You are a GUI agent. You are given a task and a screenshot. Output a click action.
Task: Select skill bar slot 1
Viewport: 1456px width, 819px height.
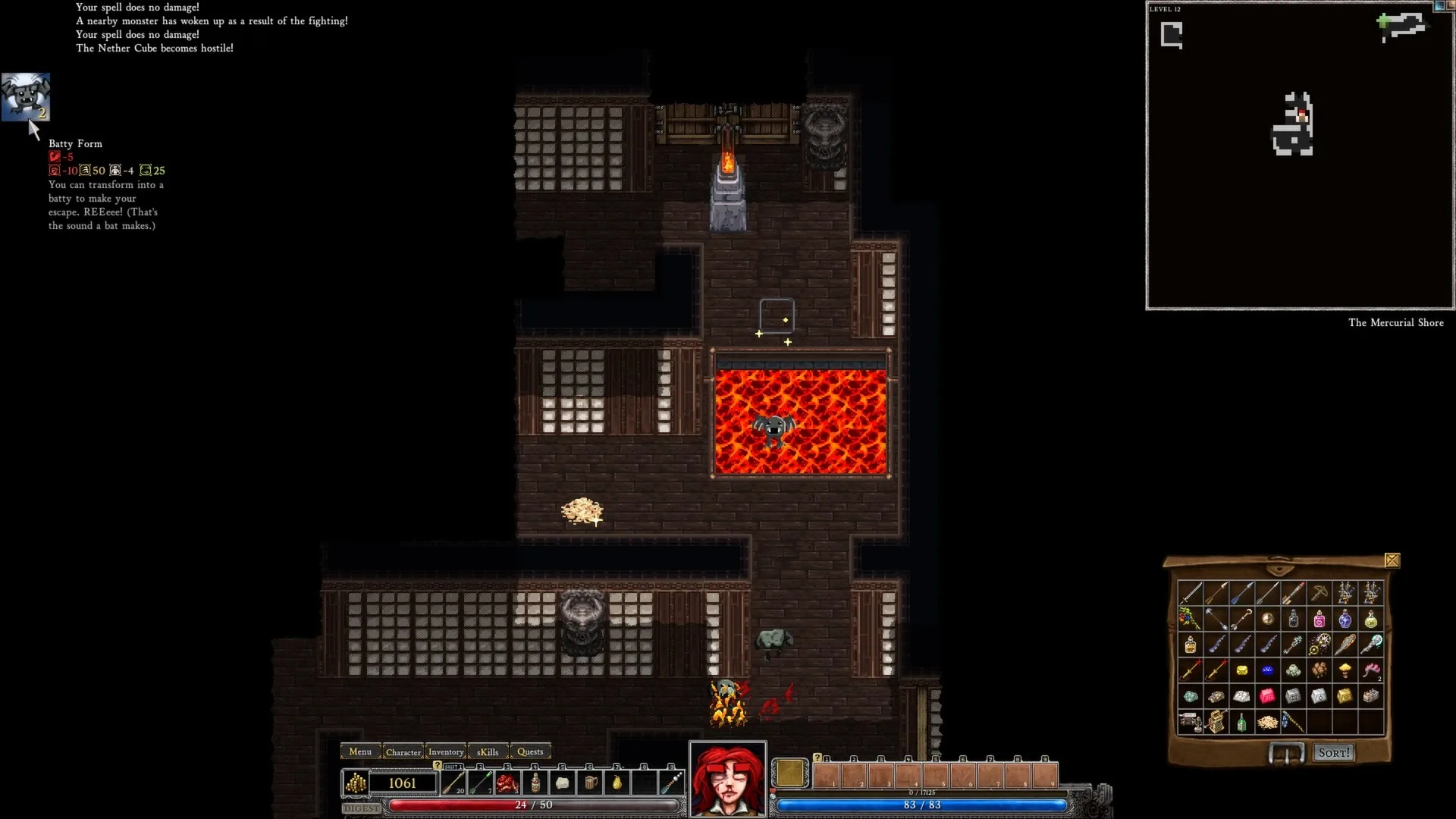pos(827,775)
